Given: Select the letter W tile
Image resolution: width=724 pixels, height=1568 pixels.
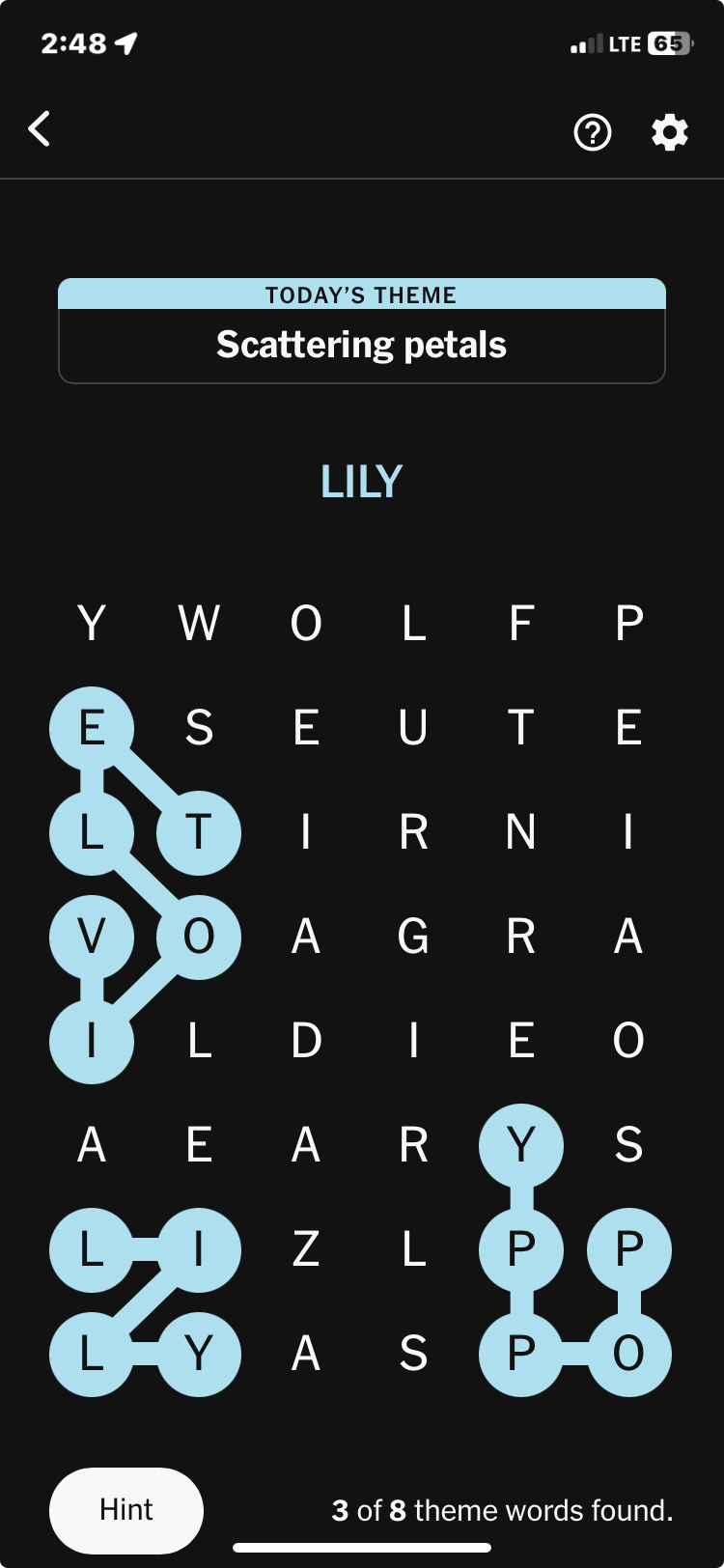Looking at the screenshot, I should (x=199, y=624).
